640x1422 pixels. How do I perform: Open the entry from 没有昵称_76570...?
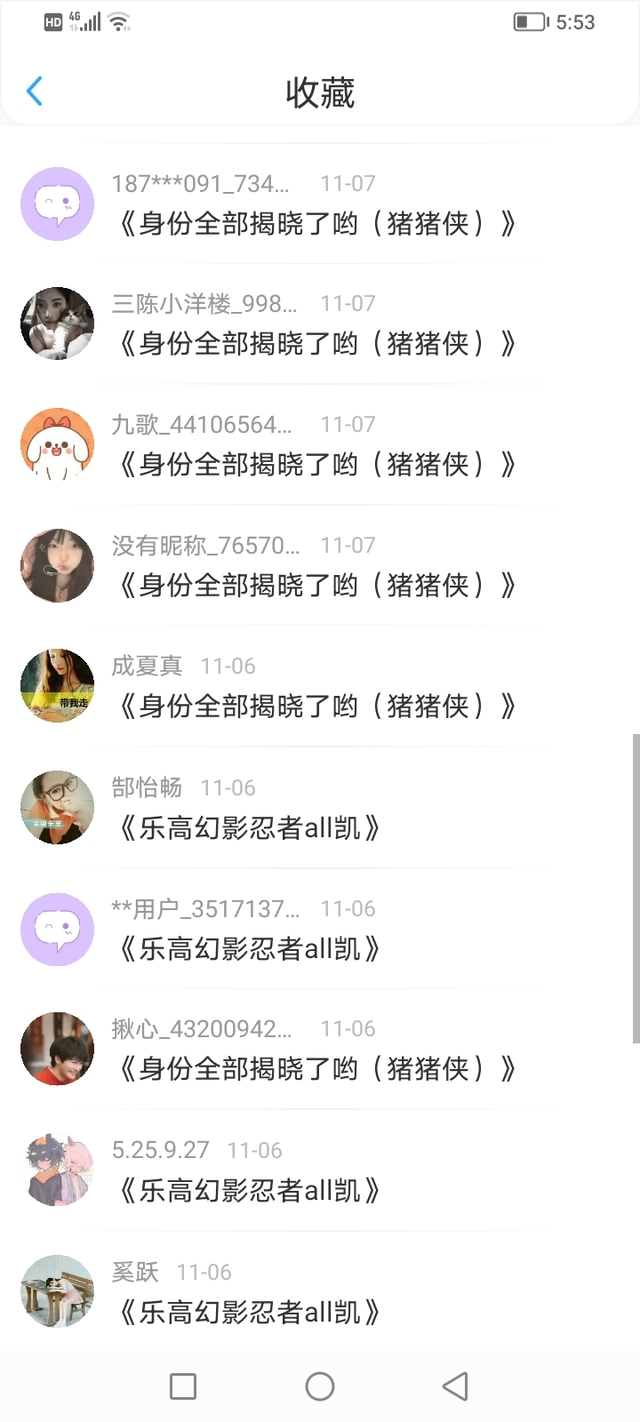[x=316, y=585]
